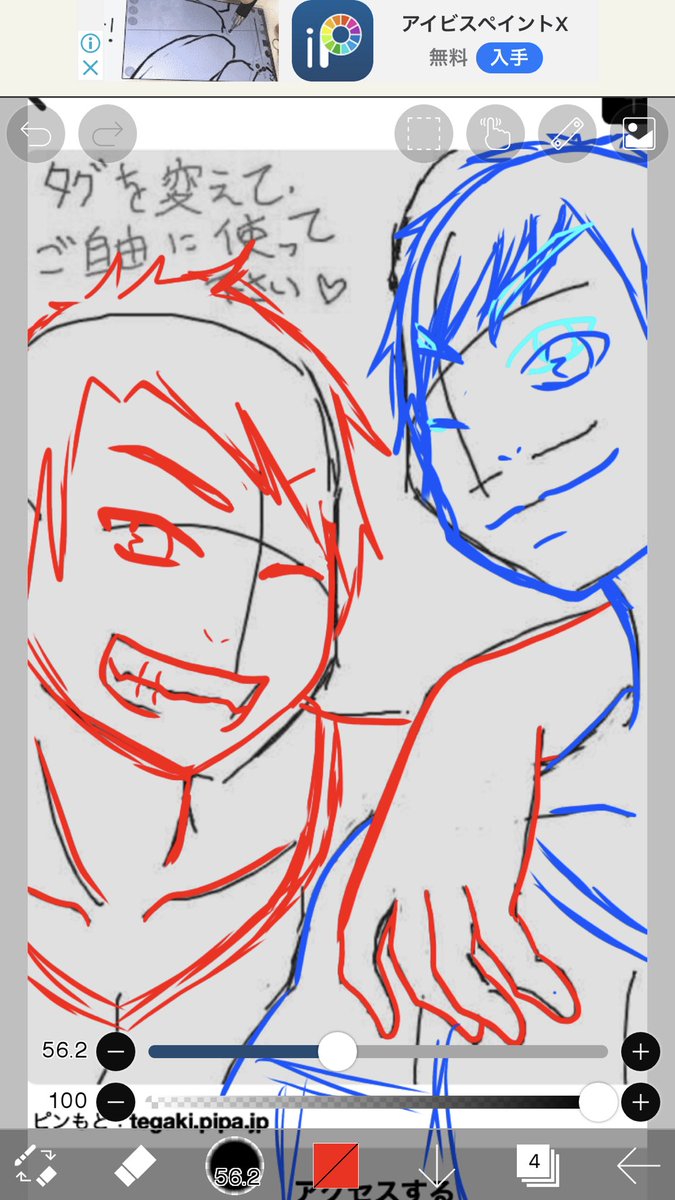Image resolution: width=675 pixels, height=1200 pixels.
Task: Tap the opacity slider track
Action: pyautogui.click(x=370, y=1102)
